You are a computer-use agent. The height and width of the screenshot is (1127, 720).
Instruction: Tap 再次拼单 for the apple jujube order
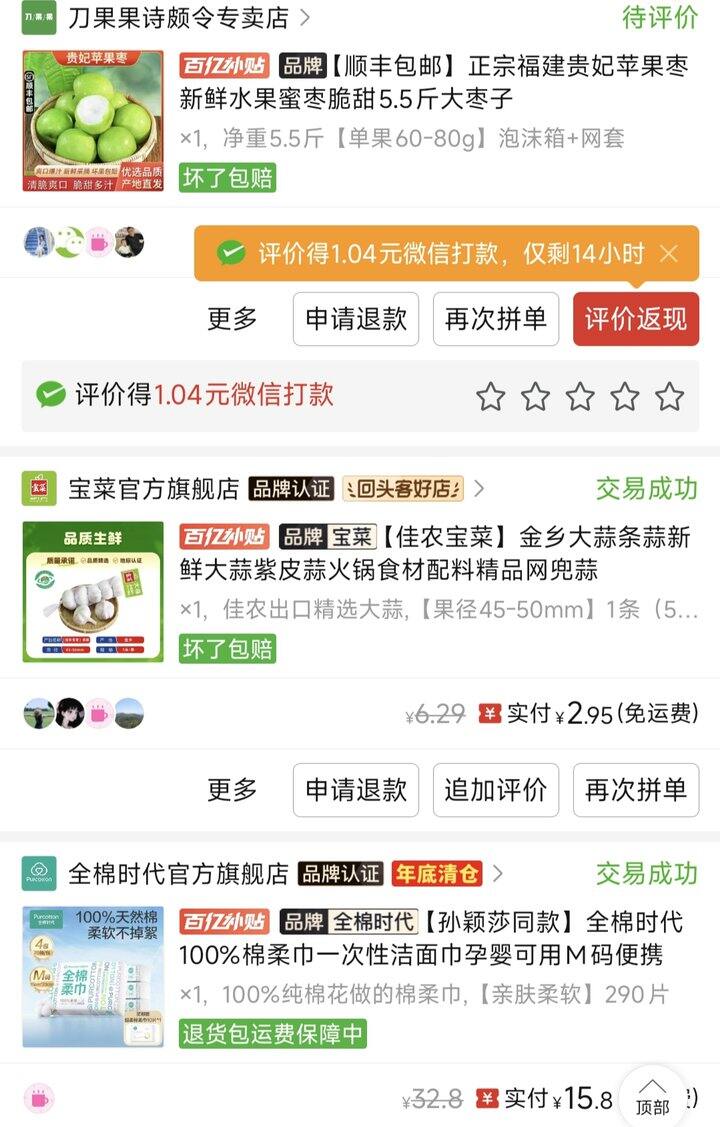496,319
